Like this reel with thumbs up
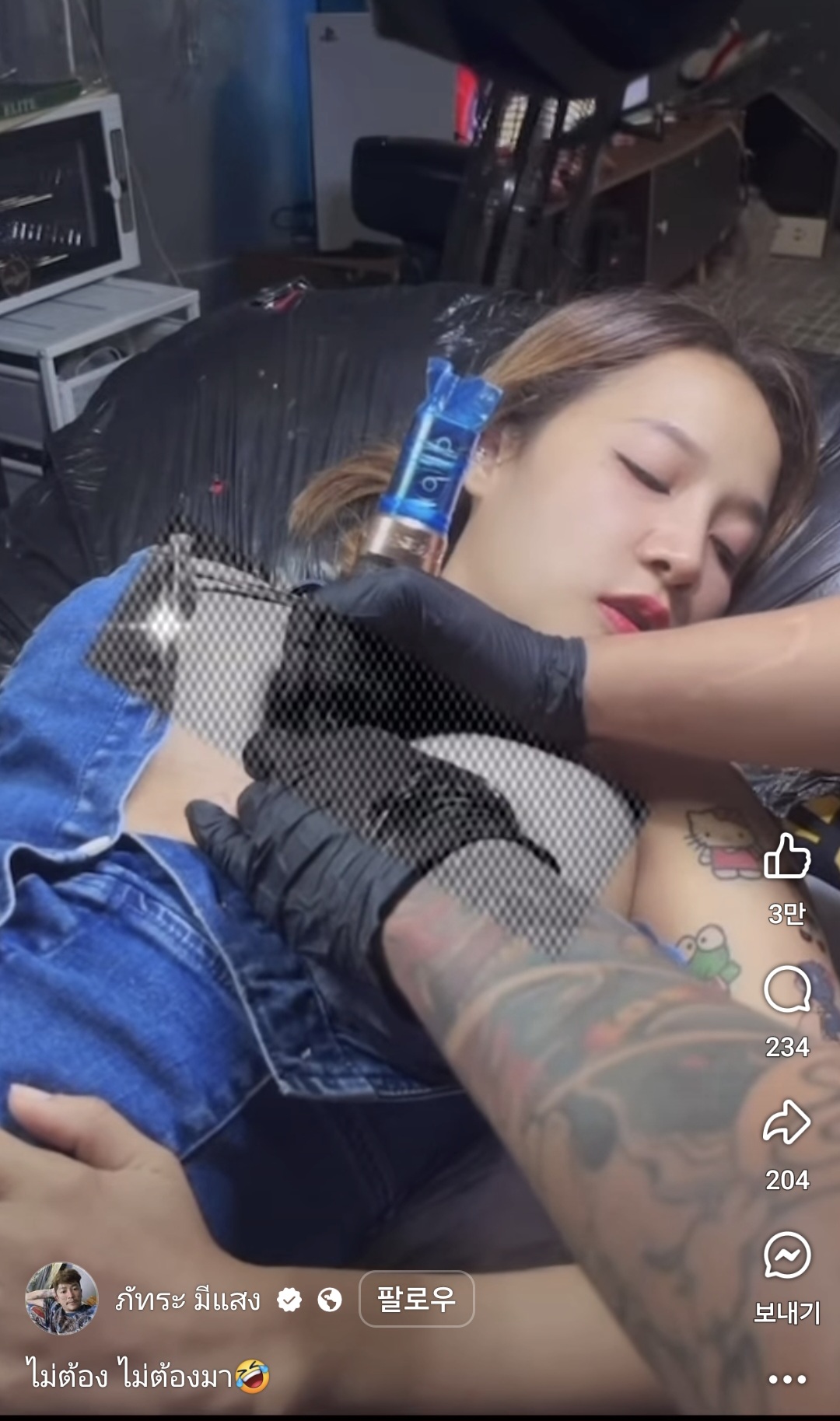This screenshot has height=1421, width=840. click(787, 856)
